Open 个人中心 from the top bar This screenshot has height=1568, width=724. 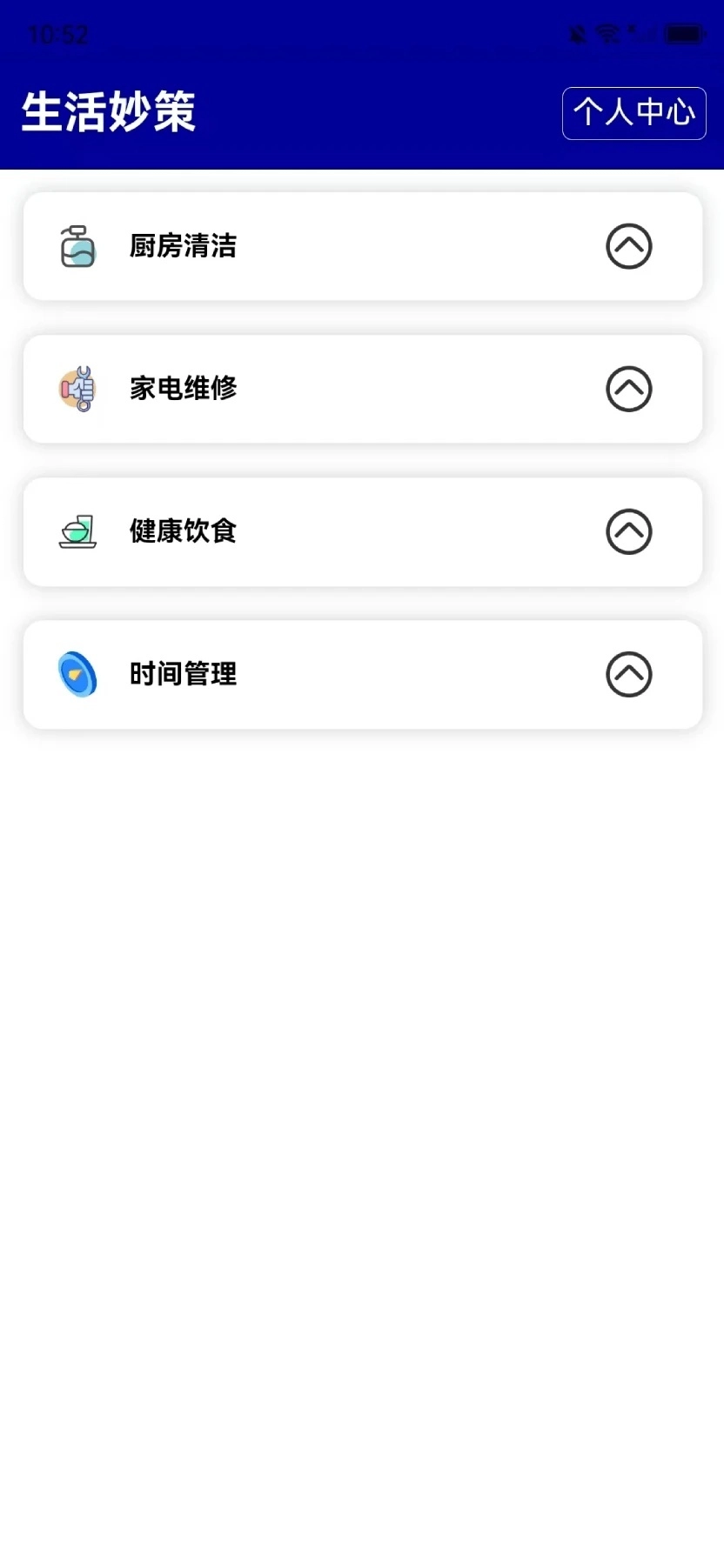633,113
